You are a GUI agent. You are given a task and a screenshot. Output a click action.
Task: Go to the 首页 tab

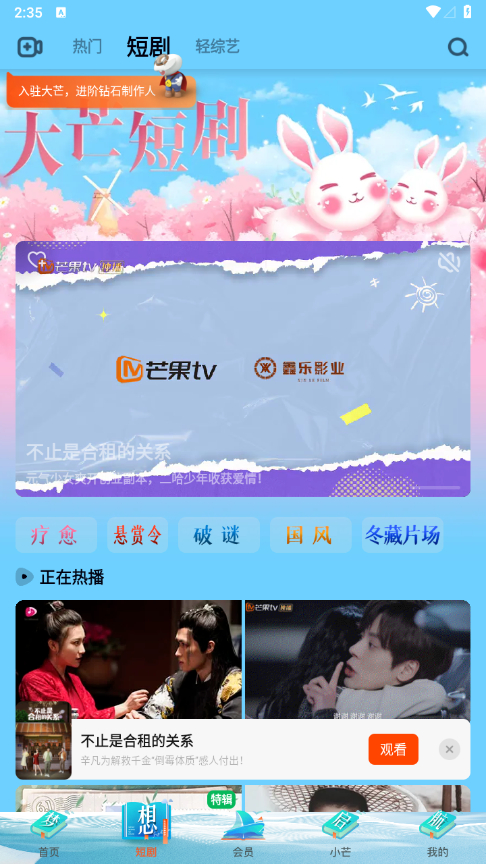(48, 834)
